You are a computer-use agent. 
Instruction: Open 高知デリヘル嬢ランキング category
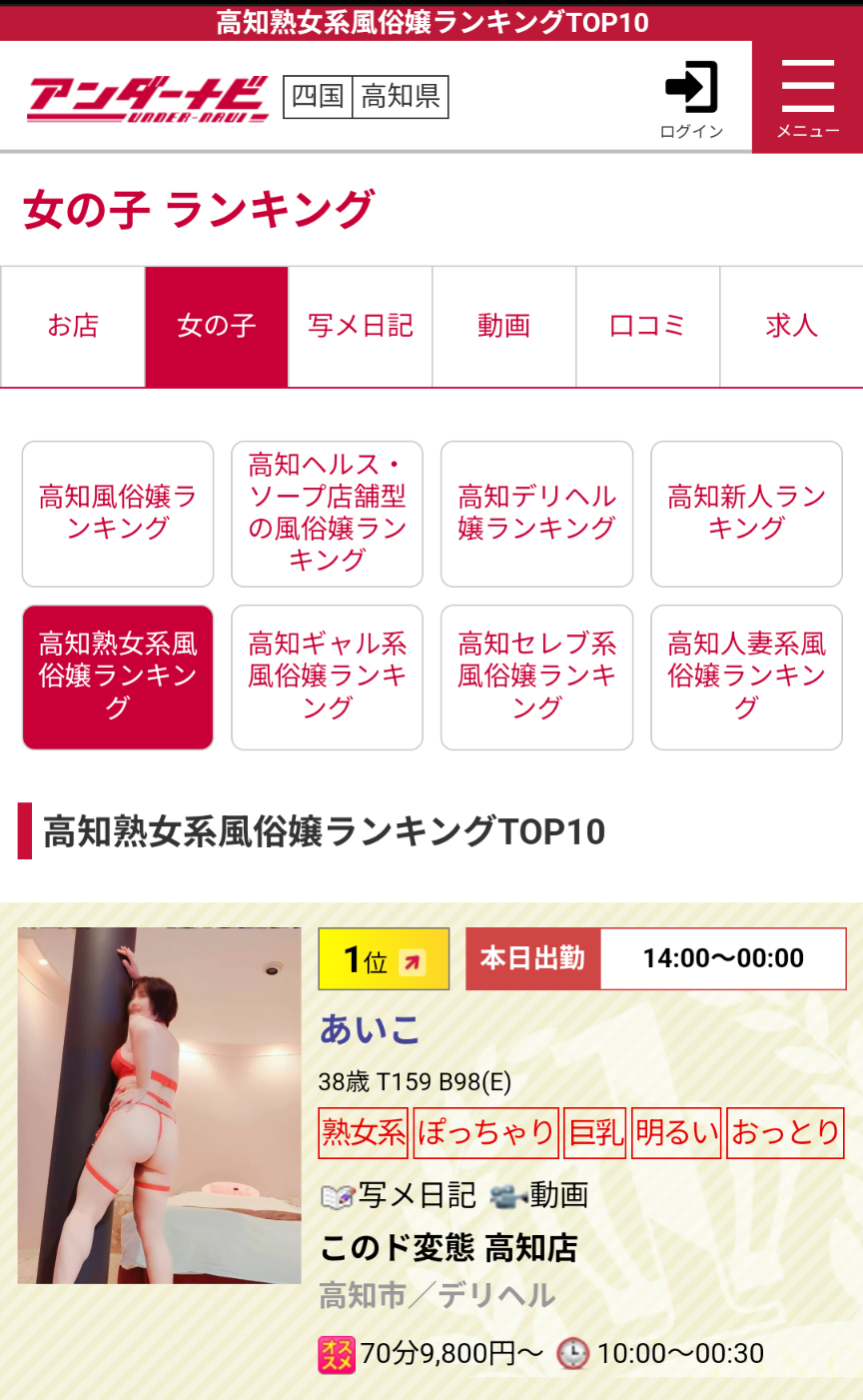(x=537, y=514)
